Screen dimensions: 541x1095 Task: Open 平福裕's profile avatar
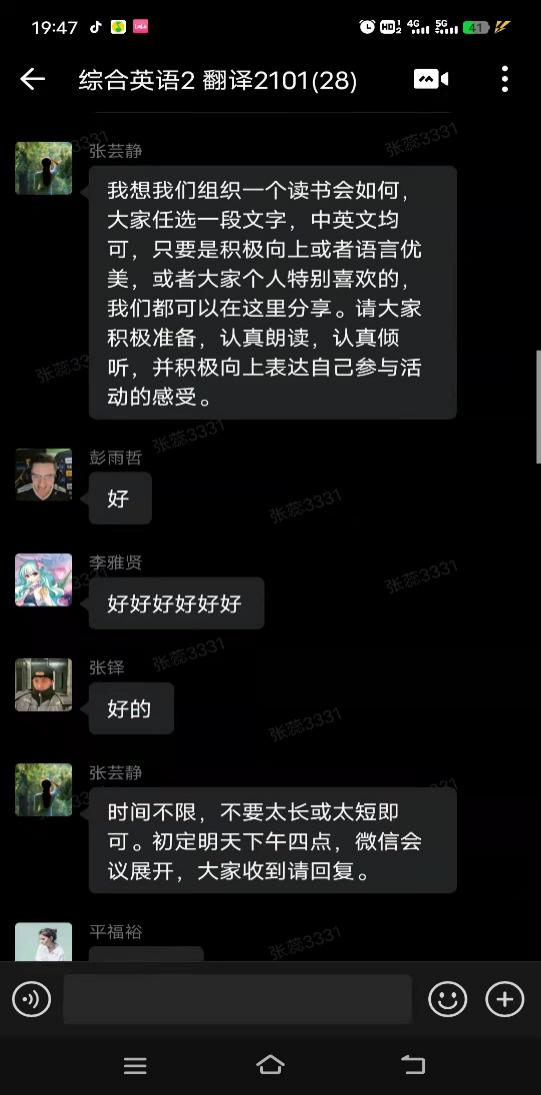(x=44, y=942)
